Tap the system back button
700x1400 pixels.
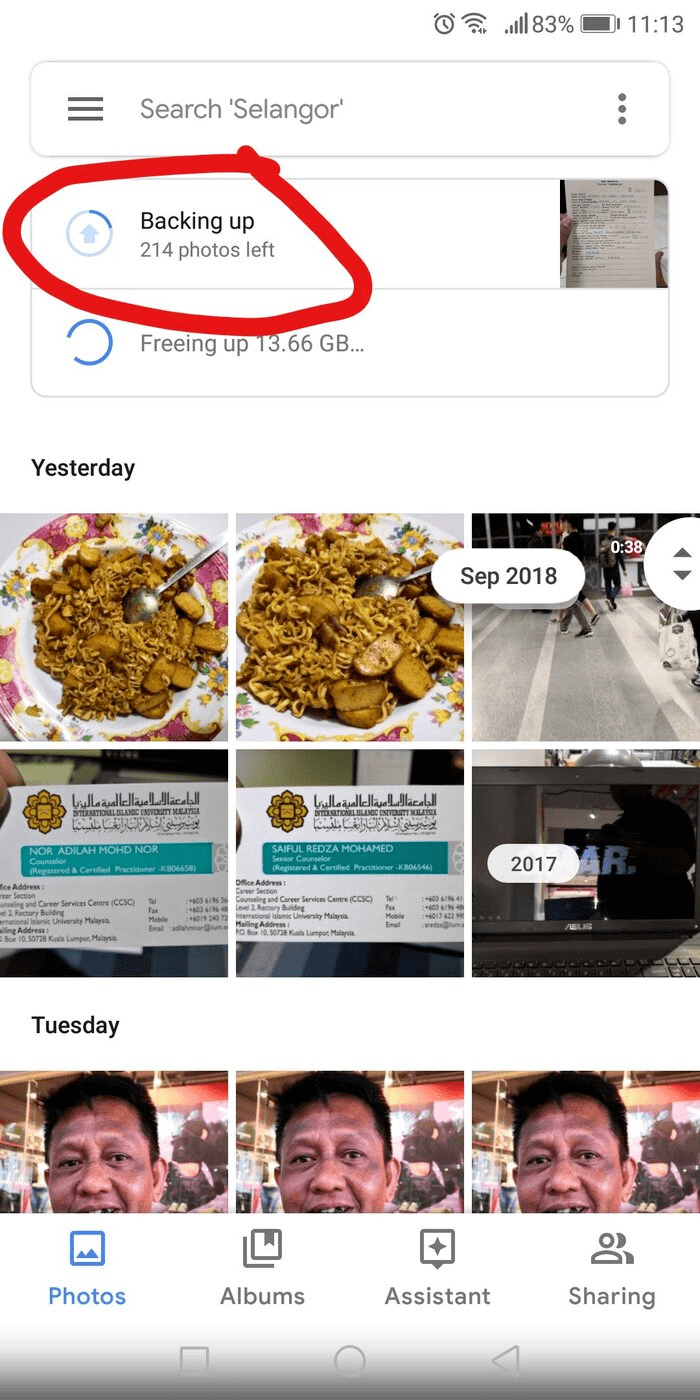pos(508,1360)
